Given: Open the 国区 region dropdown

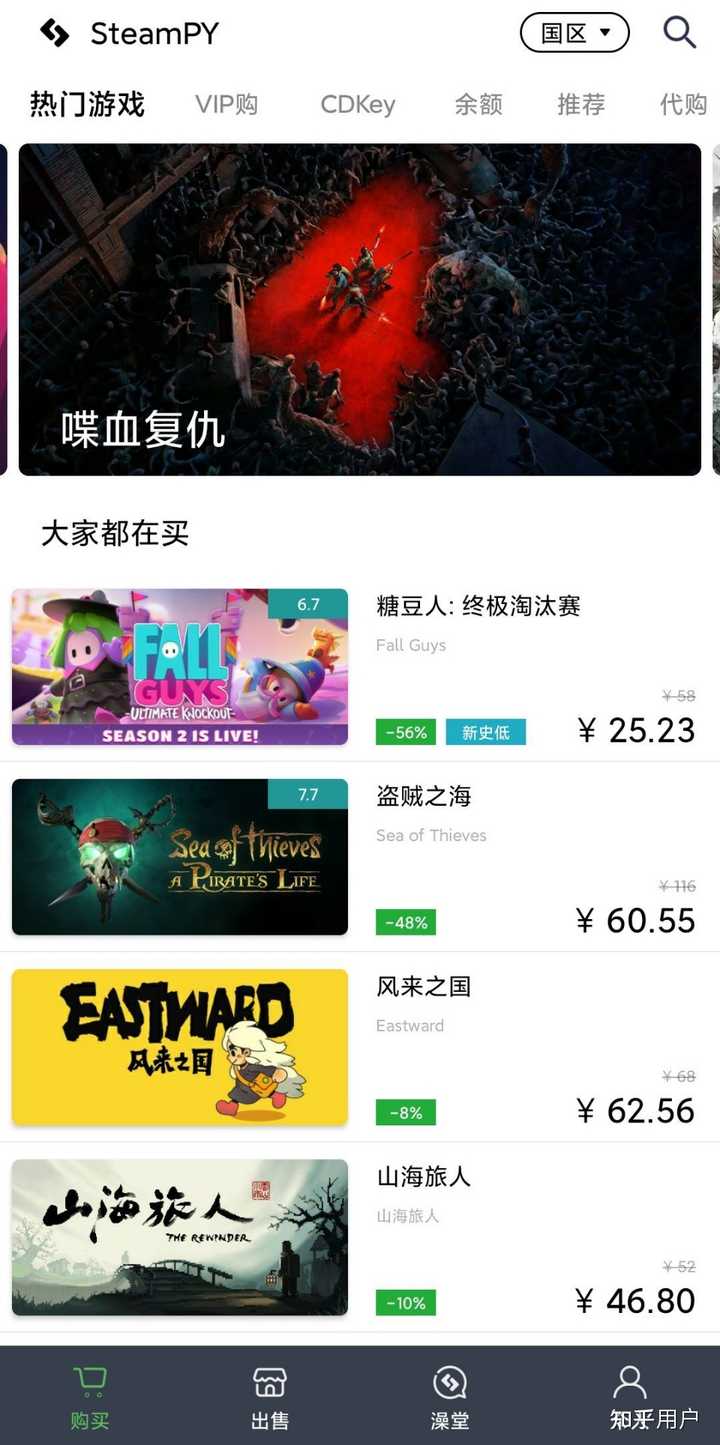Looking at the screenshot, I should pyautogui.click(x=567, y=32).
